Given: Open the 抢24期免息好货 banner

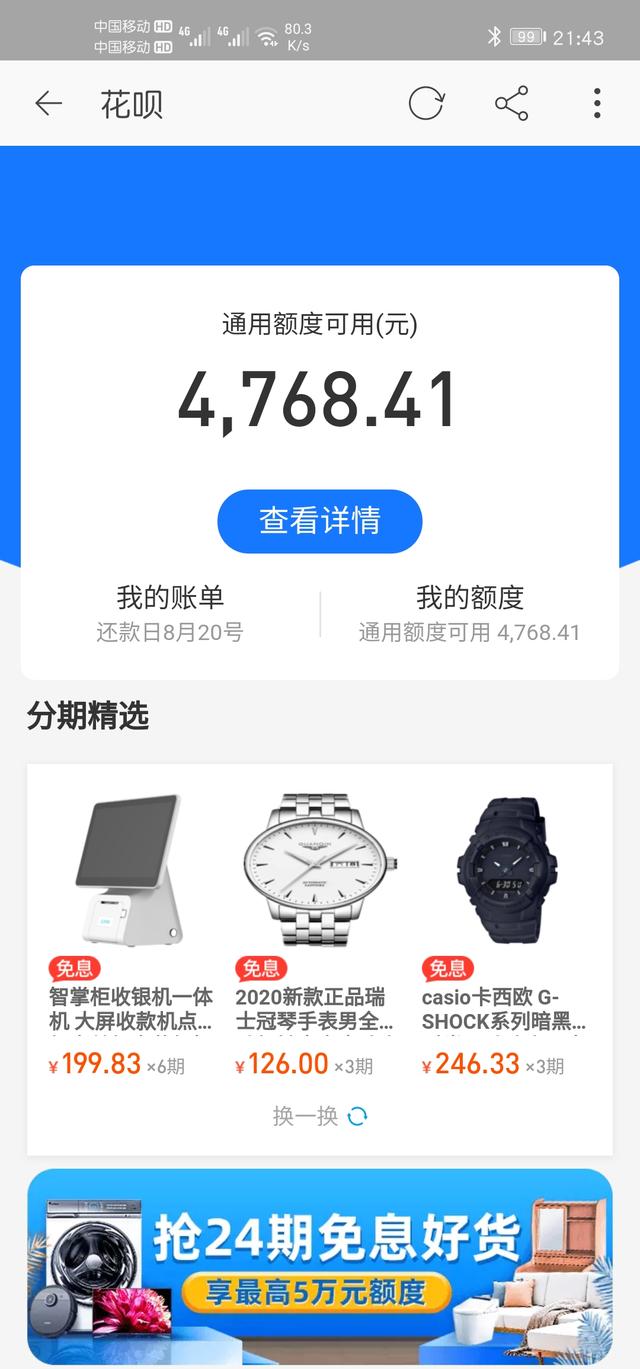Looking at the screenshot, I should tap(320, 1267).
